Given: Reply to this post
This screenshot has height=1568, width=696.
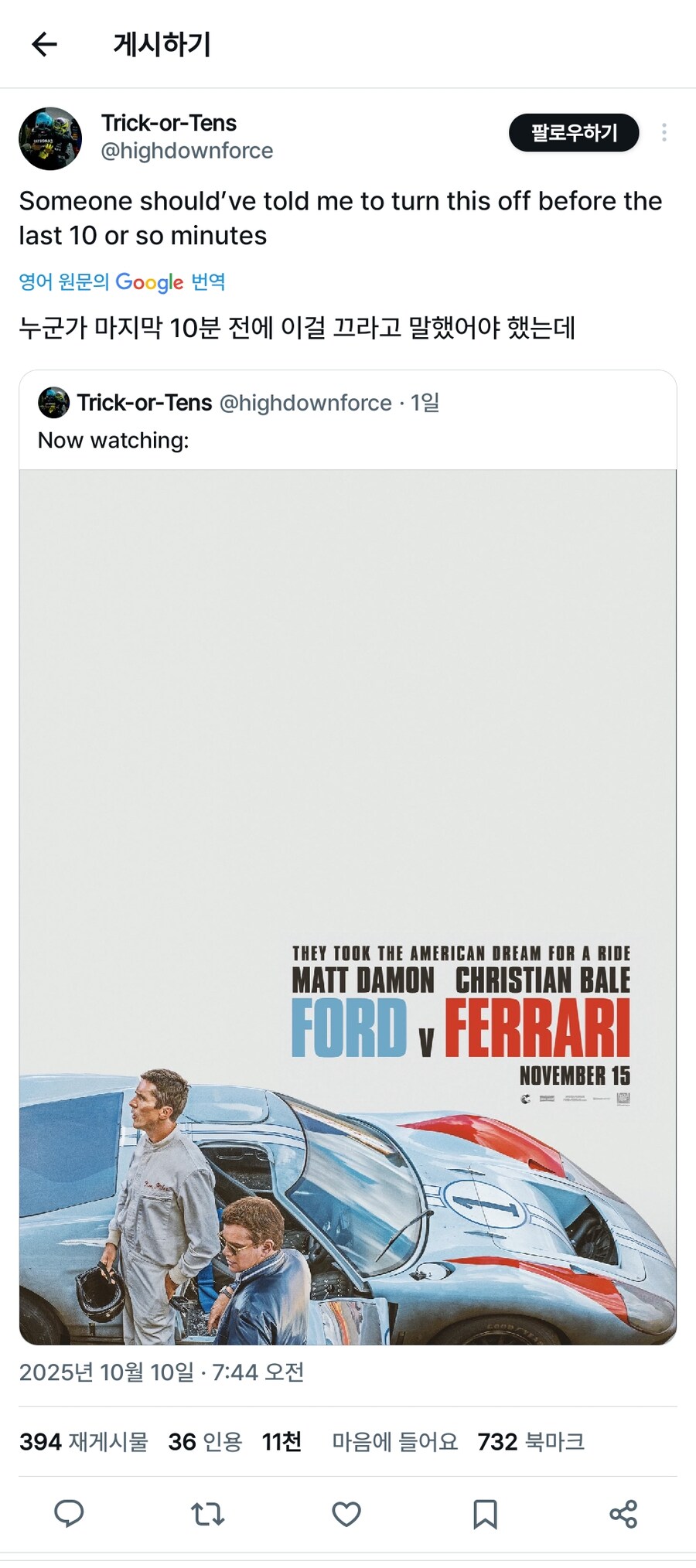Looking at the screenshot, I should coord(69,1513).
